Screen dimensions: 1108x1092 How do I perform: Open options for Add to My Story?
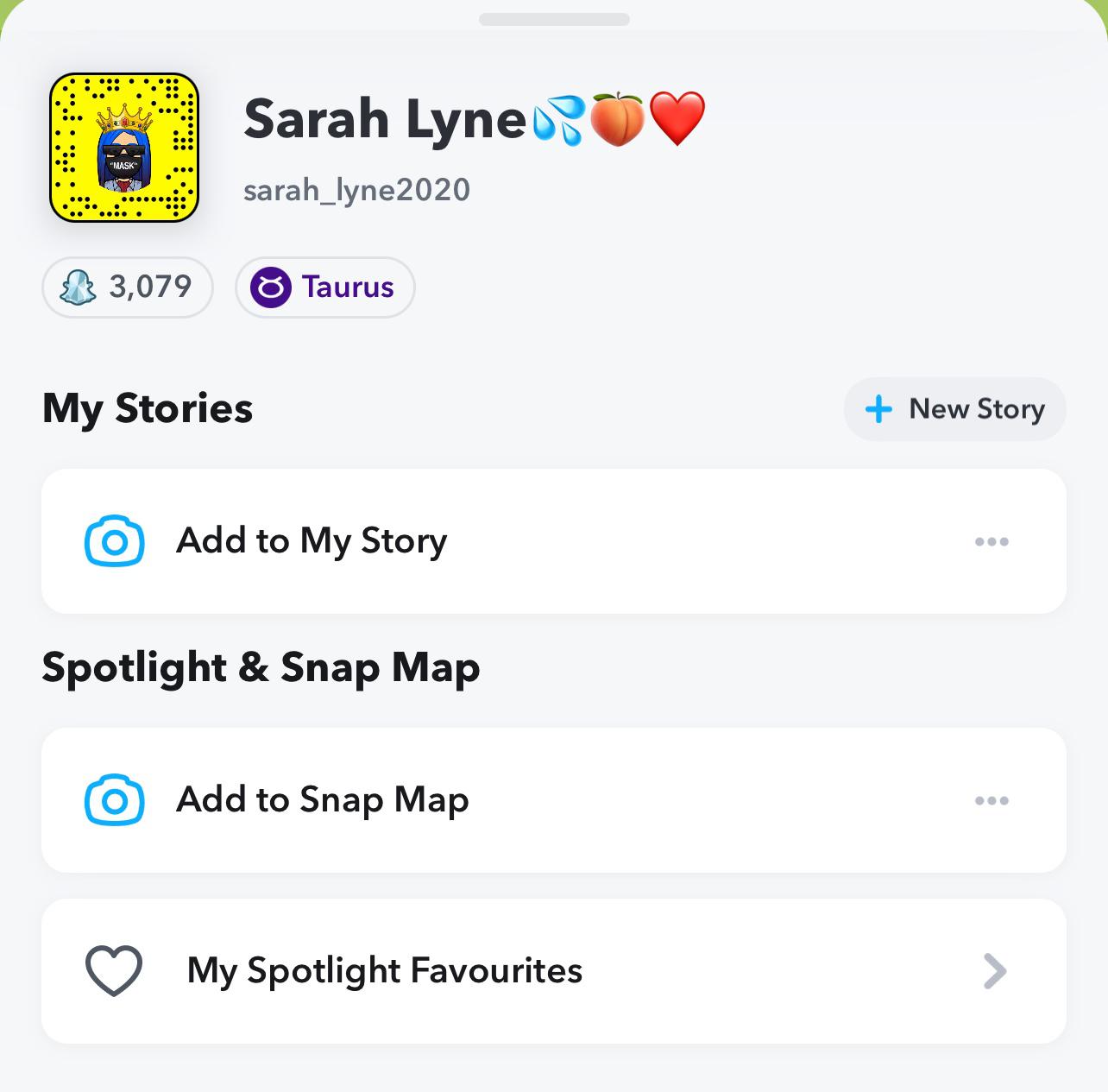click(992, 542)
